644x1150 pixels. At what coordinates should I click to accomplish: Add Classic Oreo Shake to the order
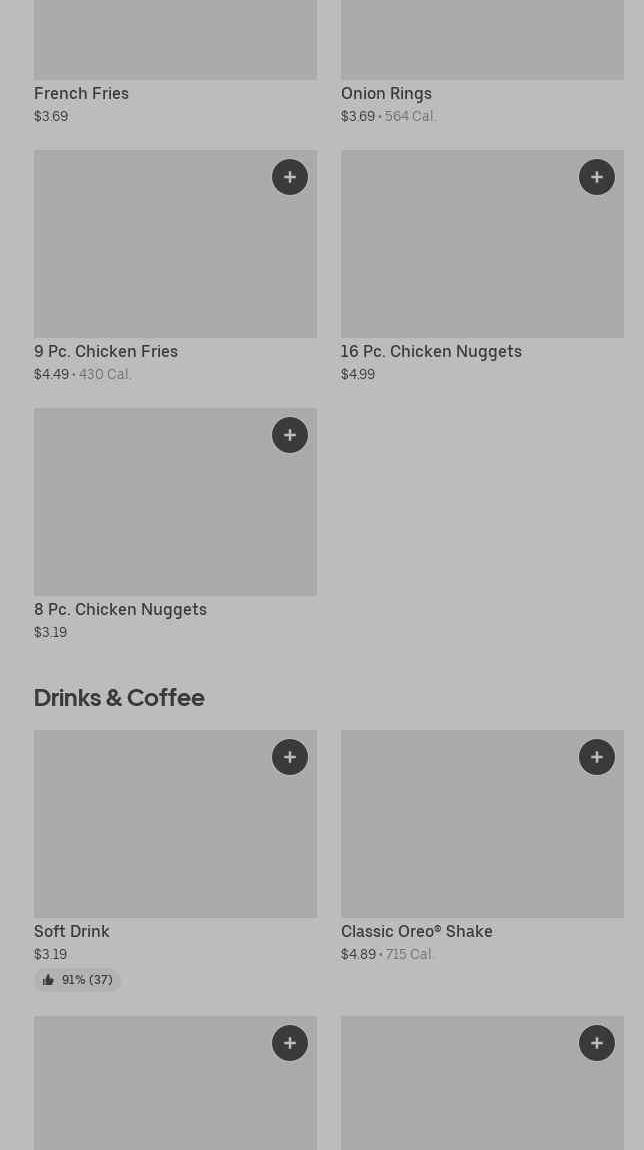point(597,757)
